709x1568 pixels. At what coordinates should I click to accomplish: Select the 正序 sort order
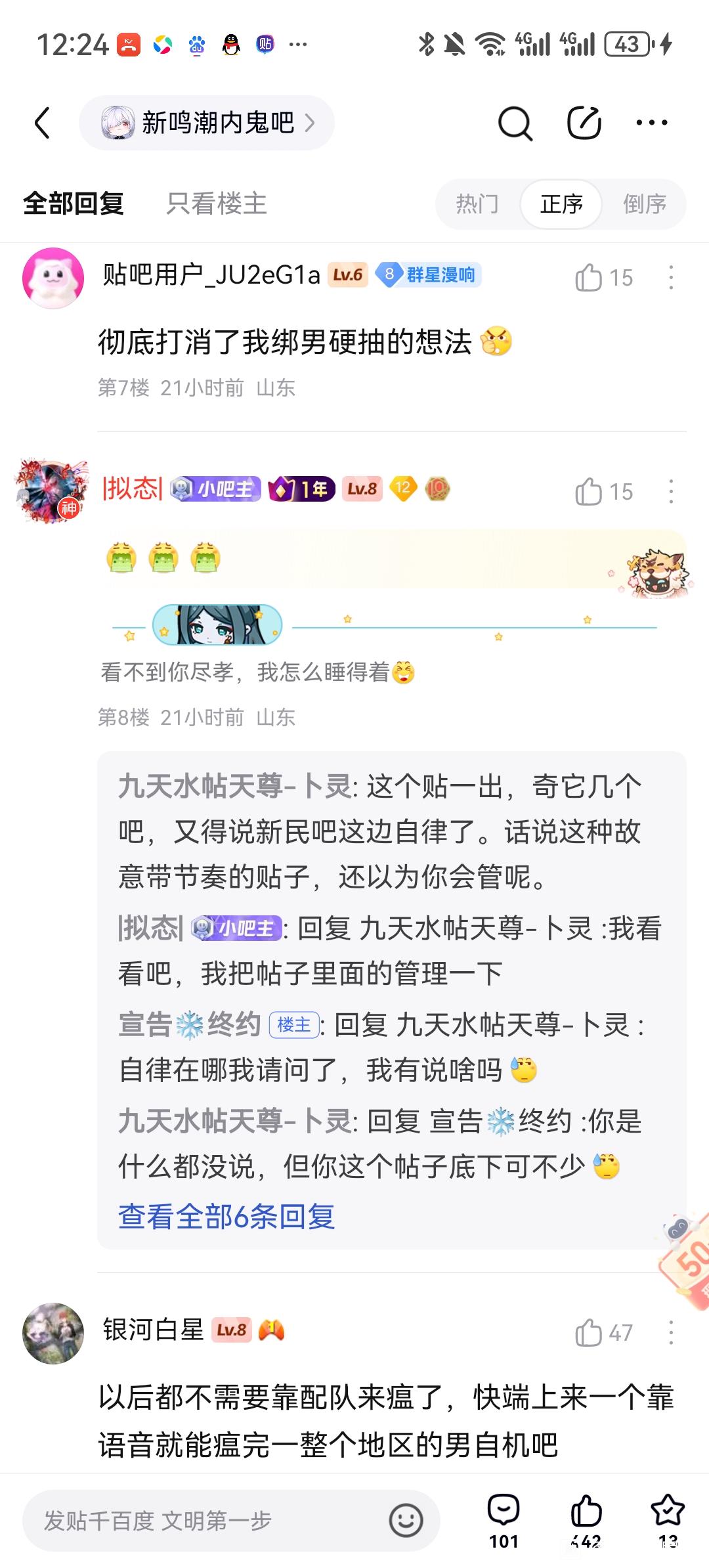[561, 204]
